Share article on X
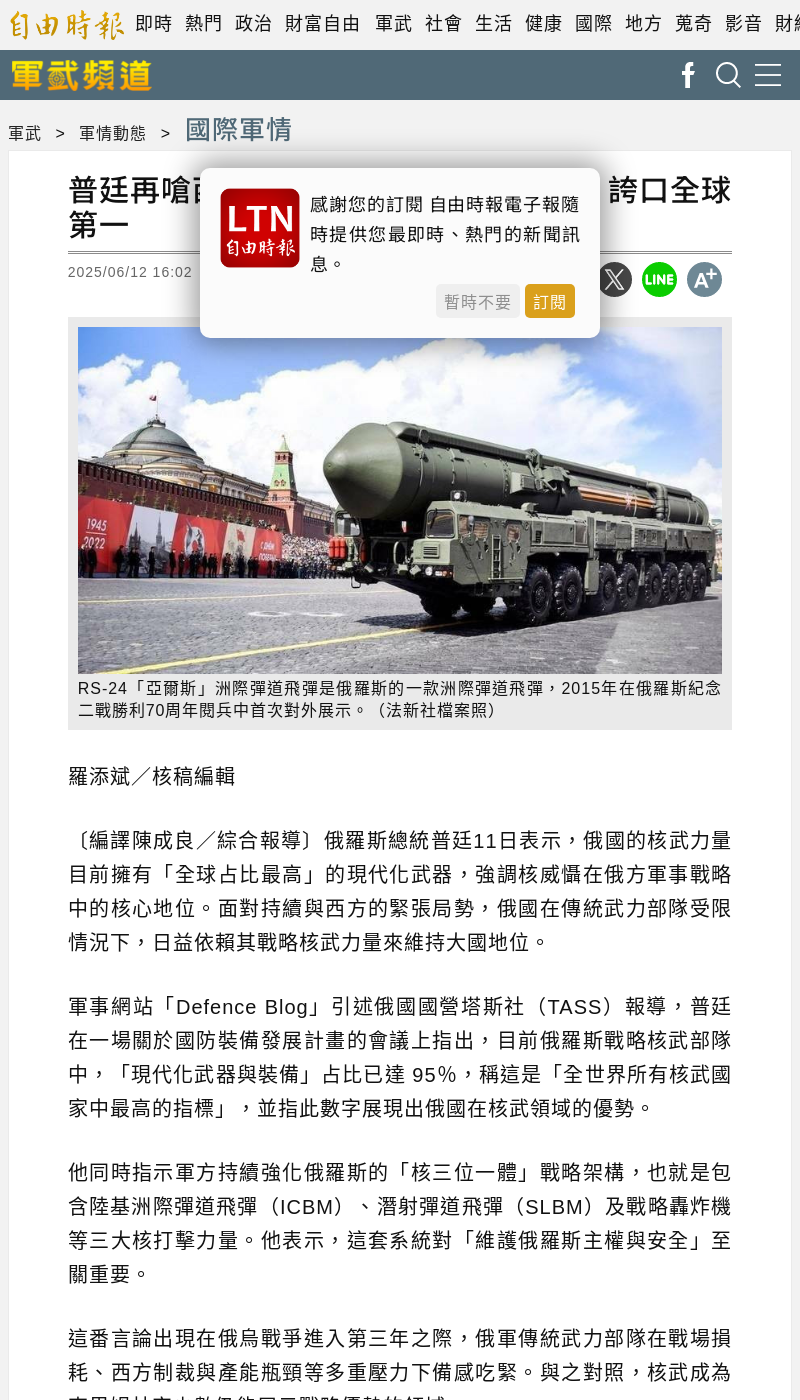 [x=614, y=280]
